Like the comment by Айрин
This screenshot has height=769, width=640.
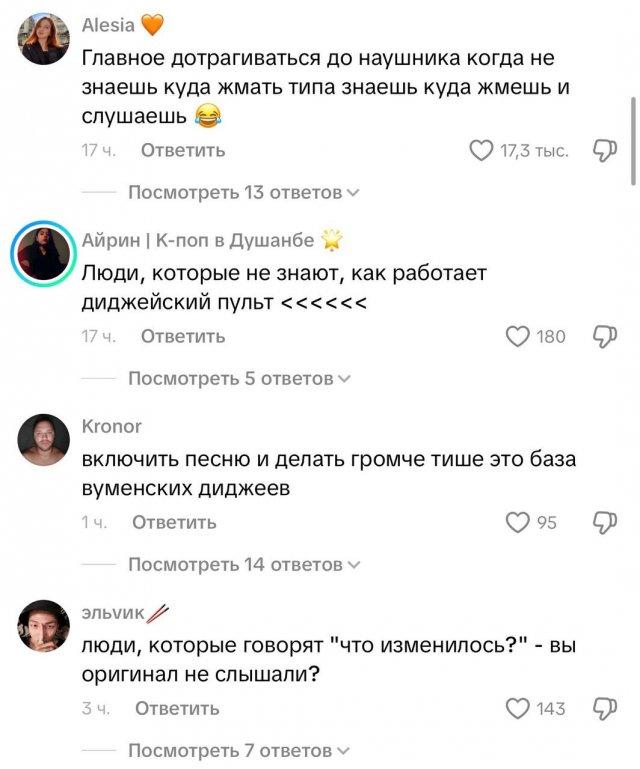(x=518, y=336)
